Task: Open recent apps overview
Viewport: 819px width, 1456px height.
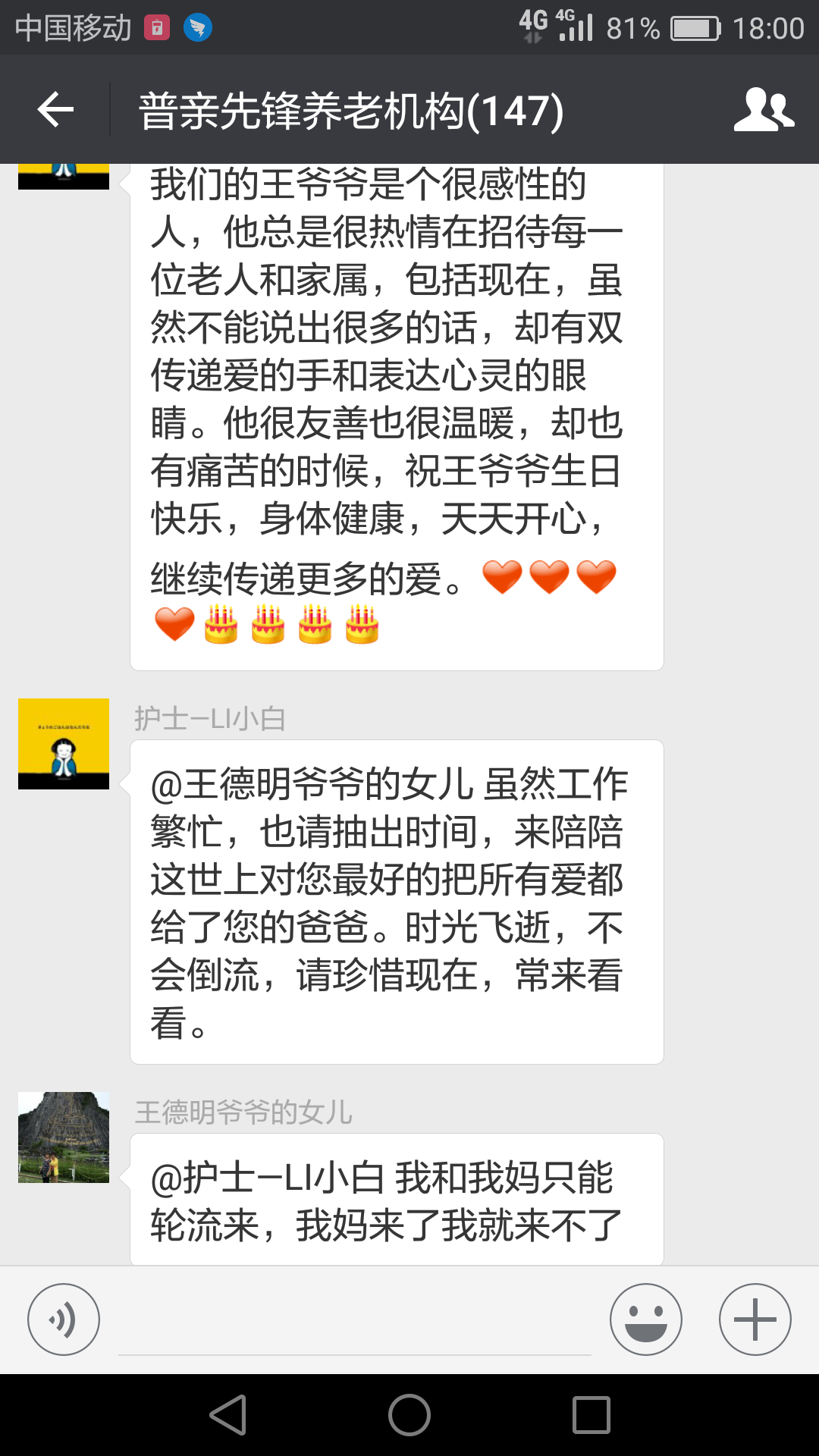Action: click(x=591, y=1415)
